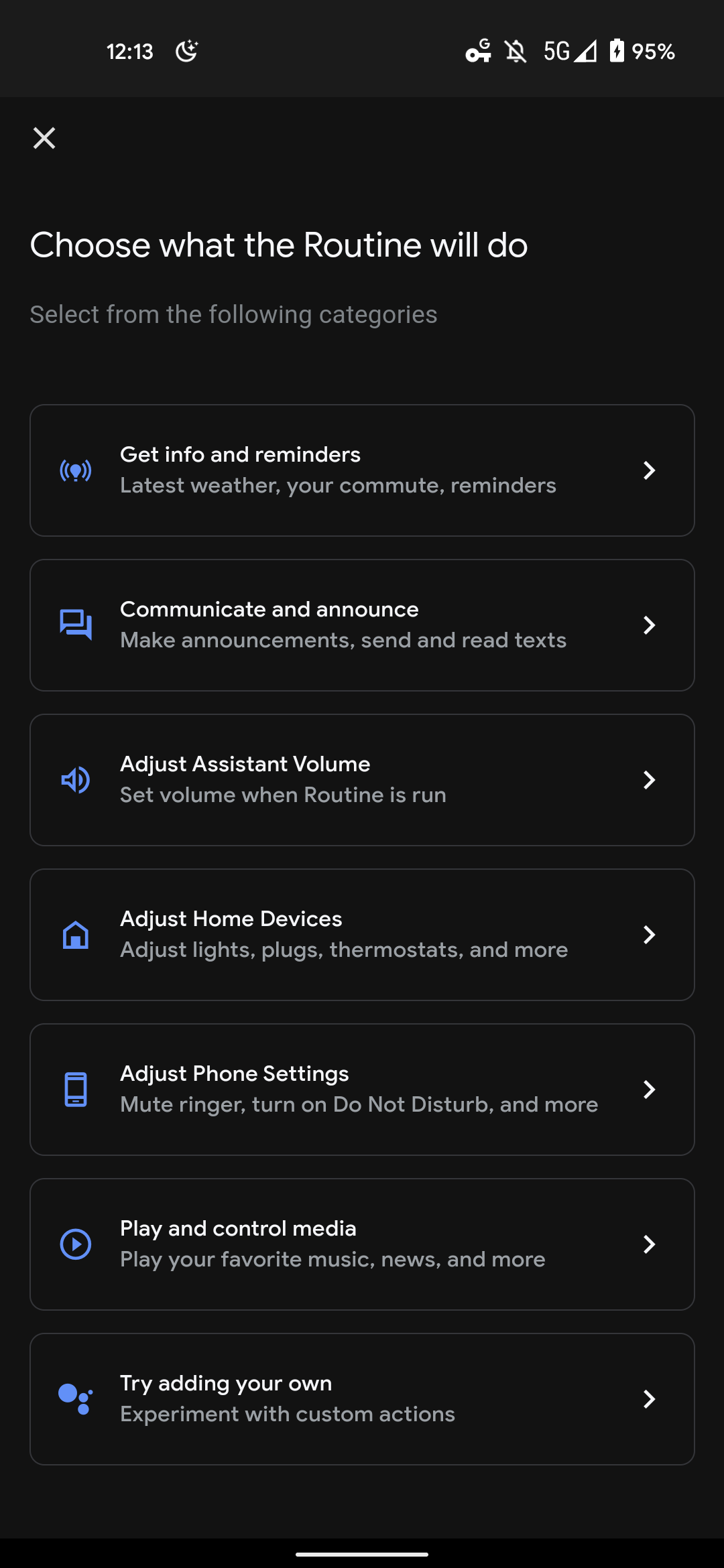Click the Communicate and announce chat icon

point(76,625)
